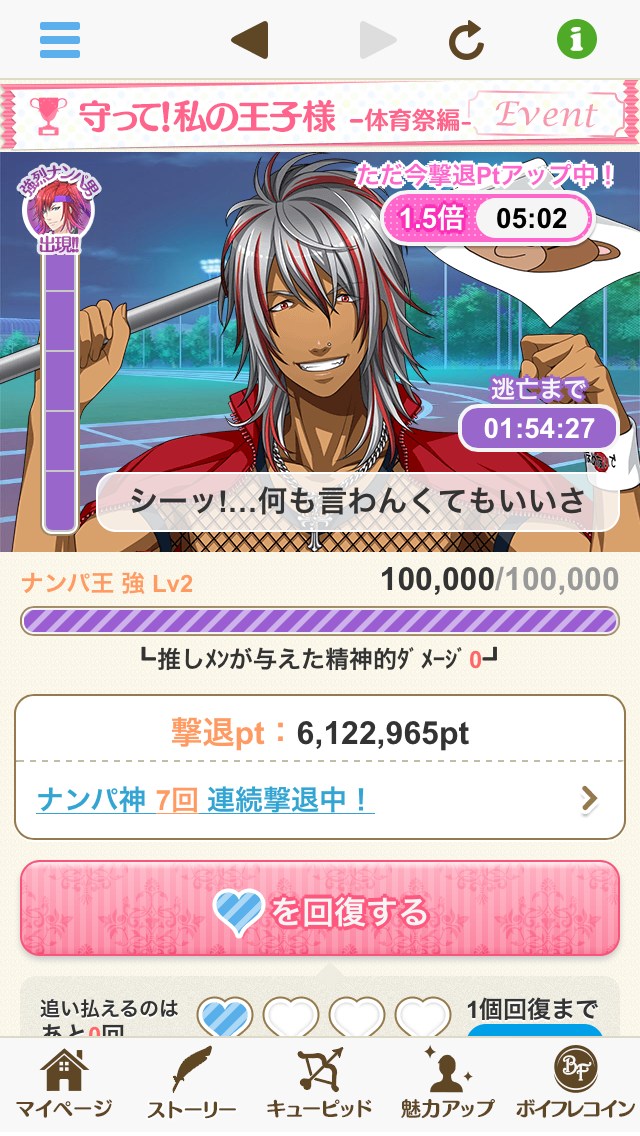Switch to the ストーリー tab

(x=191, y=1084)
